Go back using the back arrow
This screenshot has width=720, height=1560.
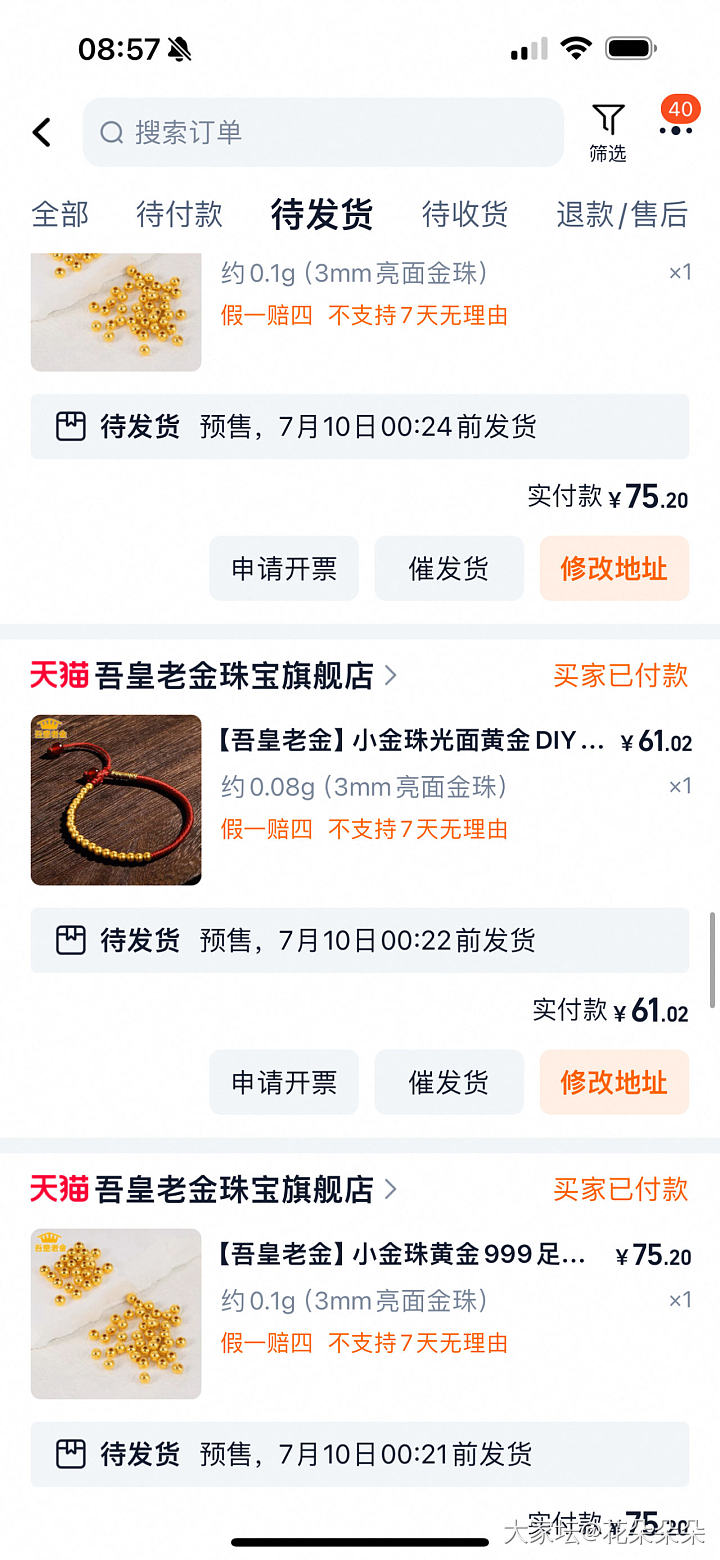[42, 132]
